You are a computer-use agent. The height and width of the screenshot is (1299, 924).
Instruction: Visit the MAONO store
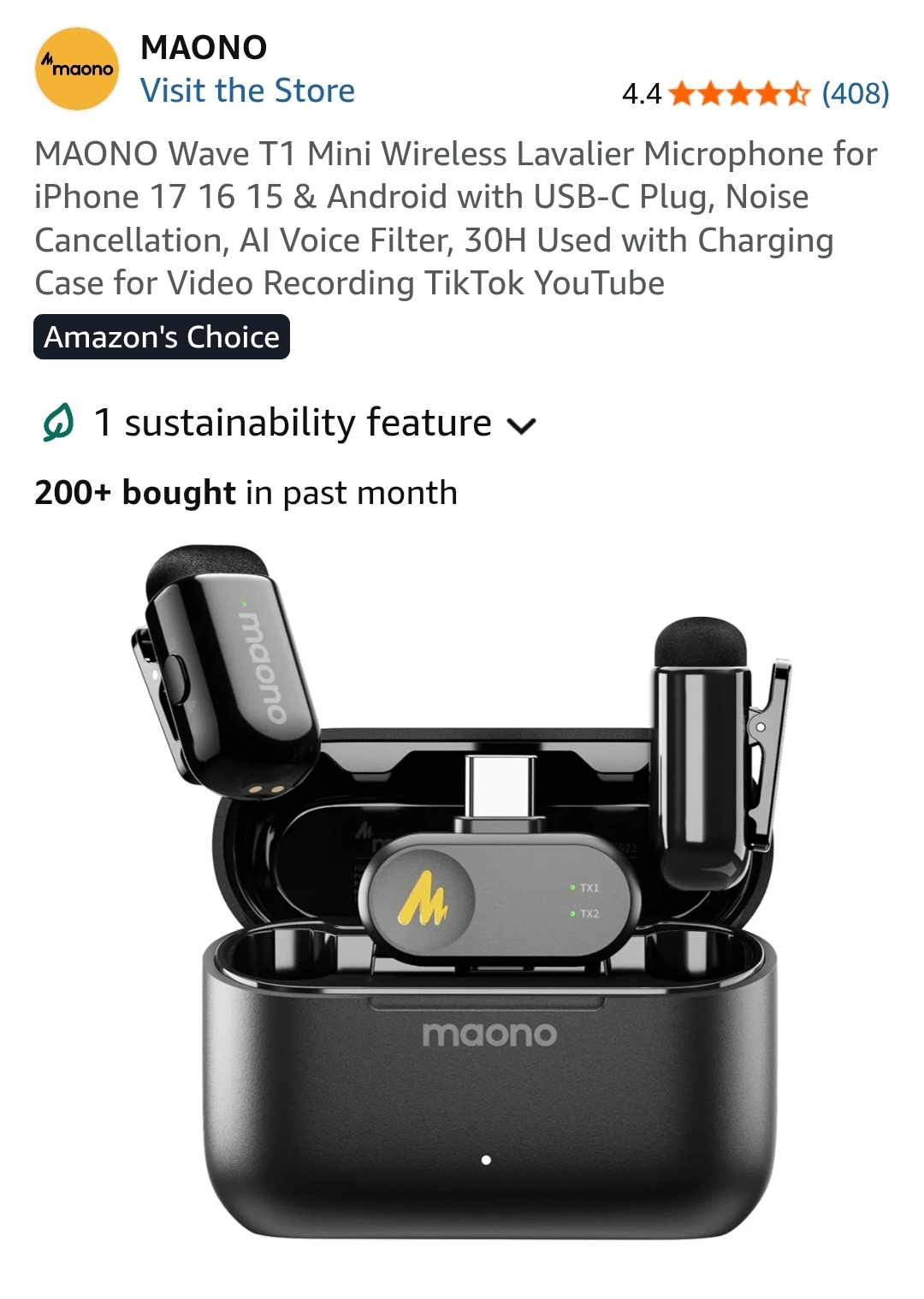click(x=247, y=91)
